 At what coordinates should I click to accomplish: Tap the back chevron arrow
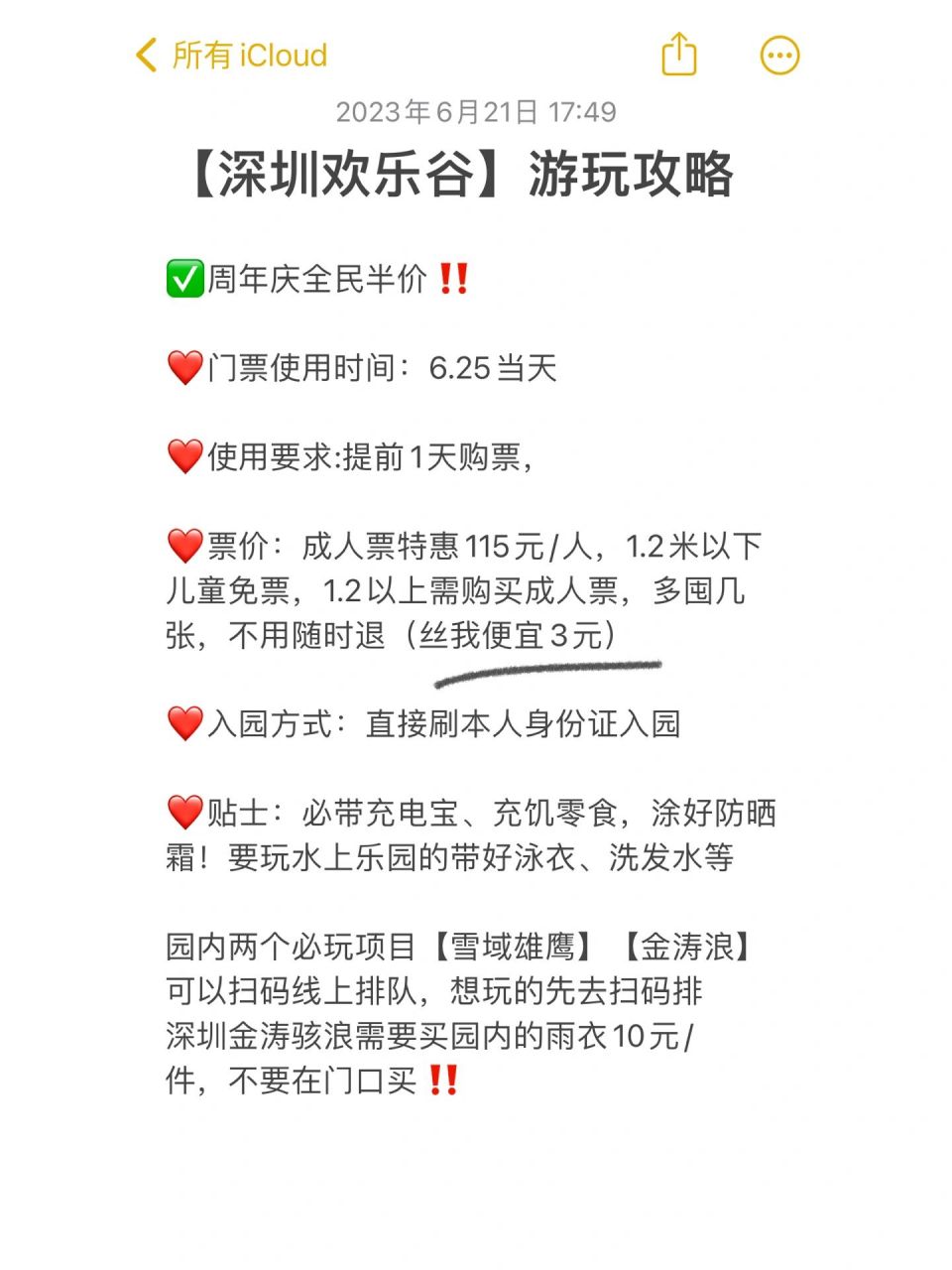tap(145, 56)
